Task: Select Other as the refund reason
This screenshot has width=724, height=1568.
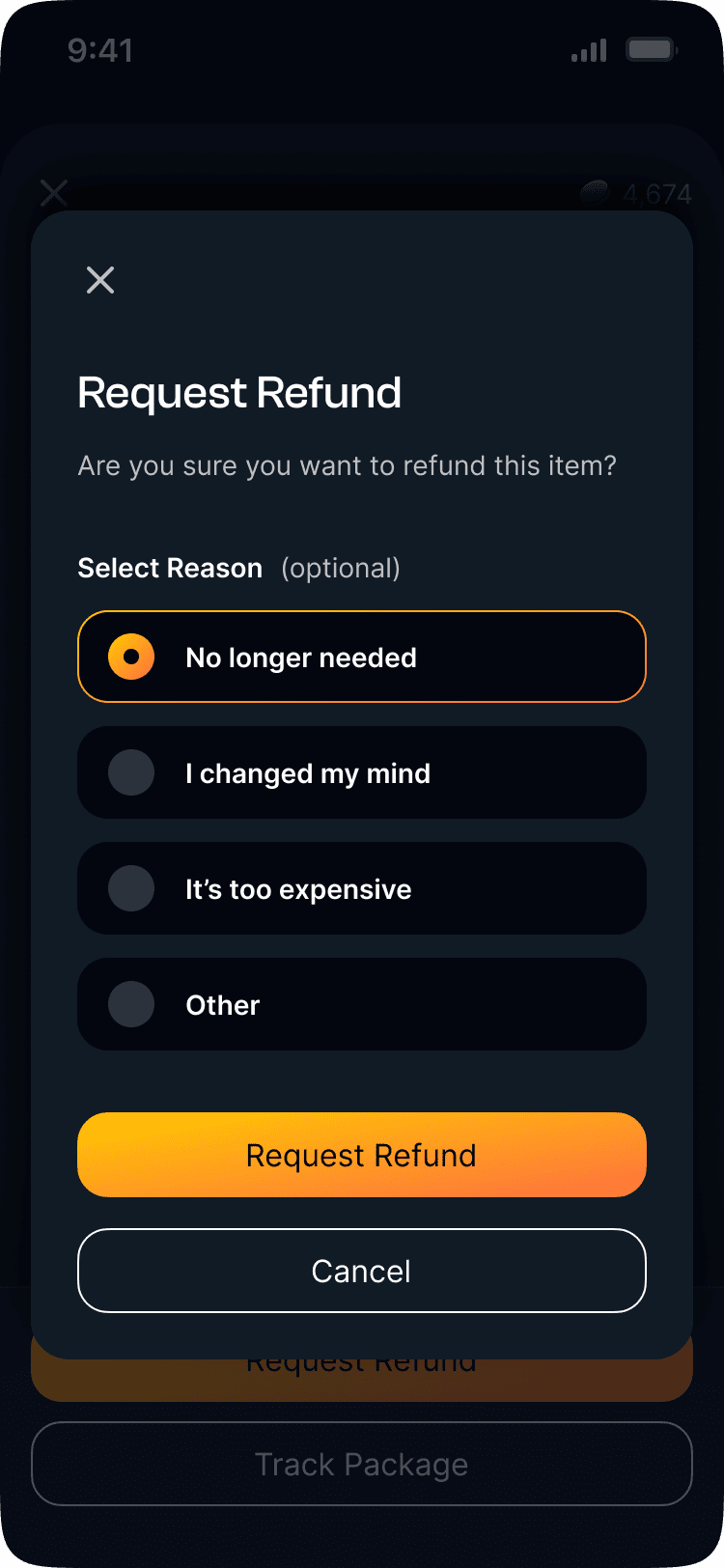Action: pos(361,1004)
